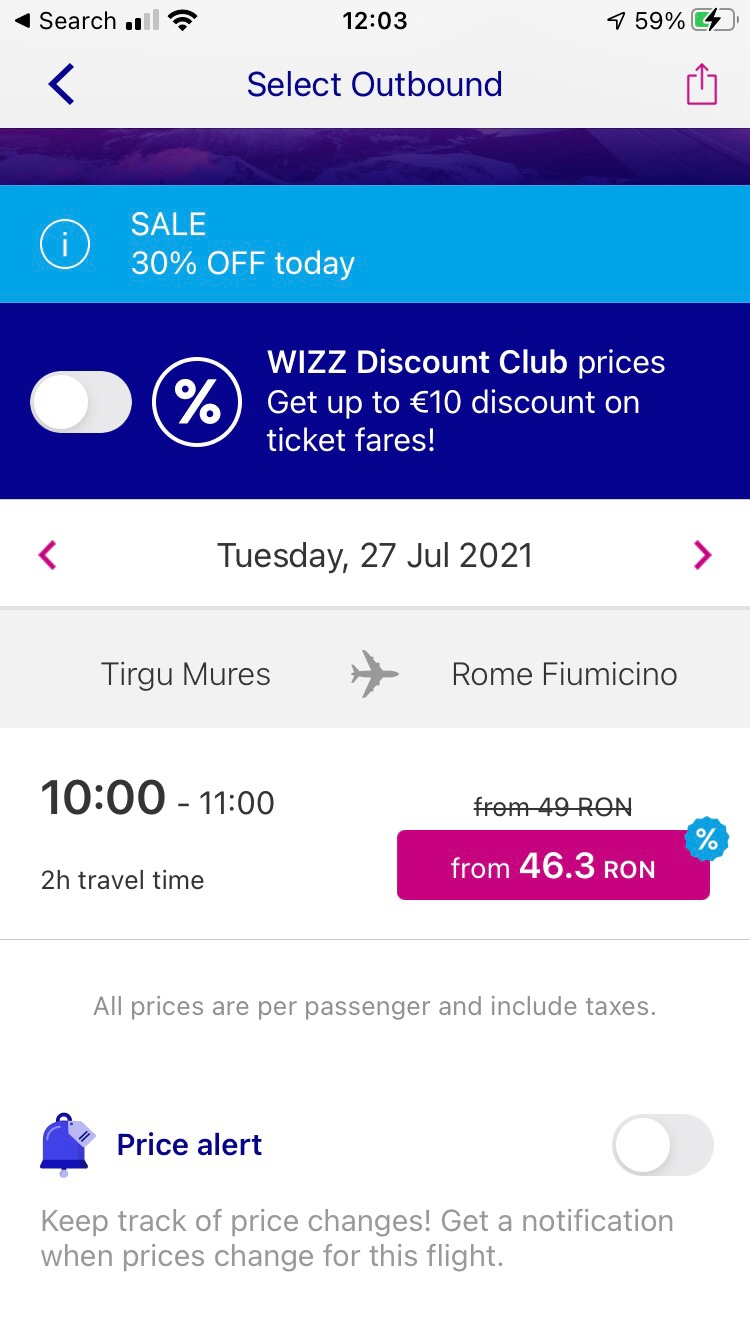750x1334 pixels.
Task: Share this flight selection
Action: point(702,84)
